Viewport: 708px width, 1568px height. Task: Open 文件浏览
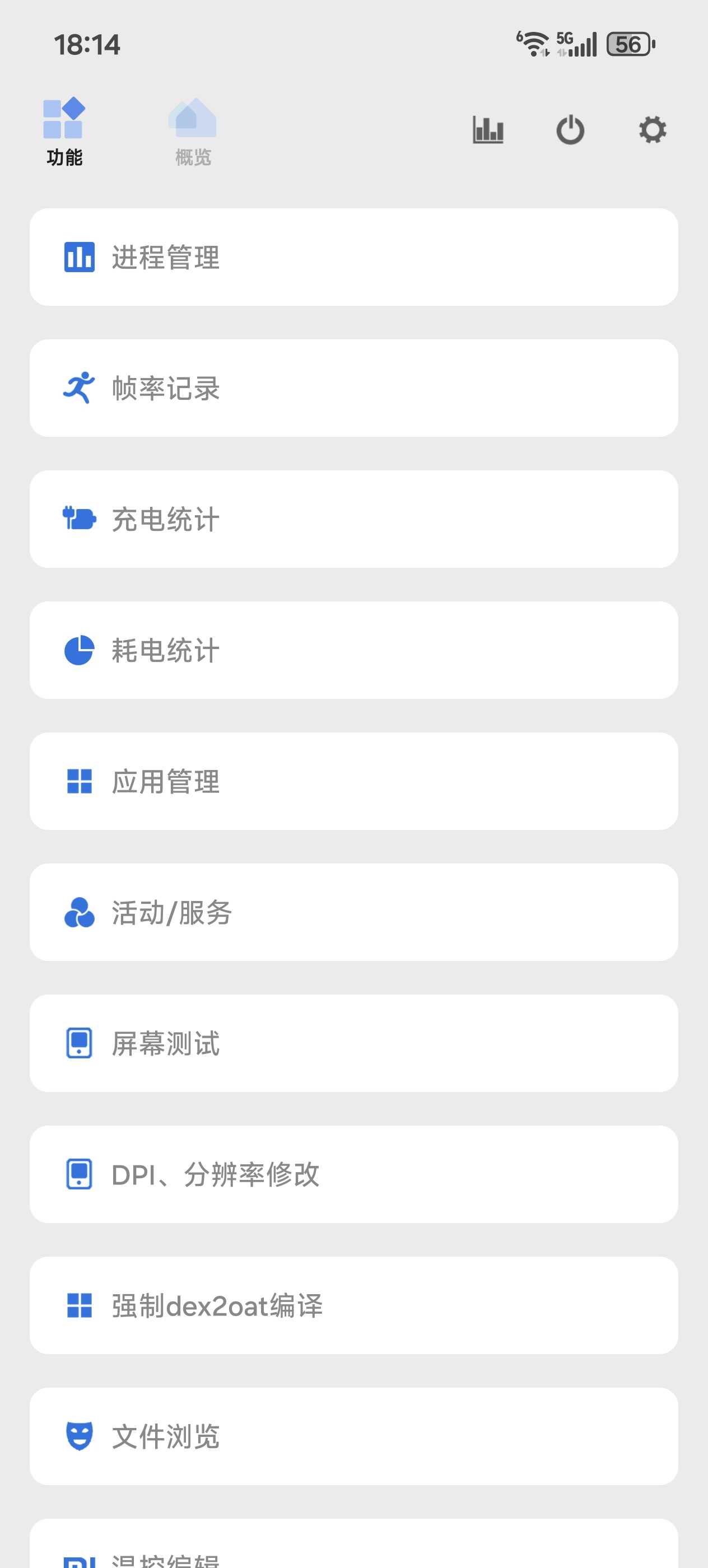tap(353, 1436)
